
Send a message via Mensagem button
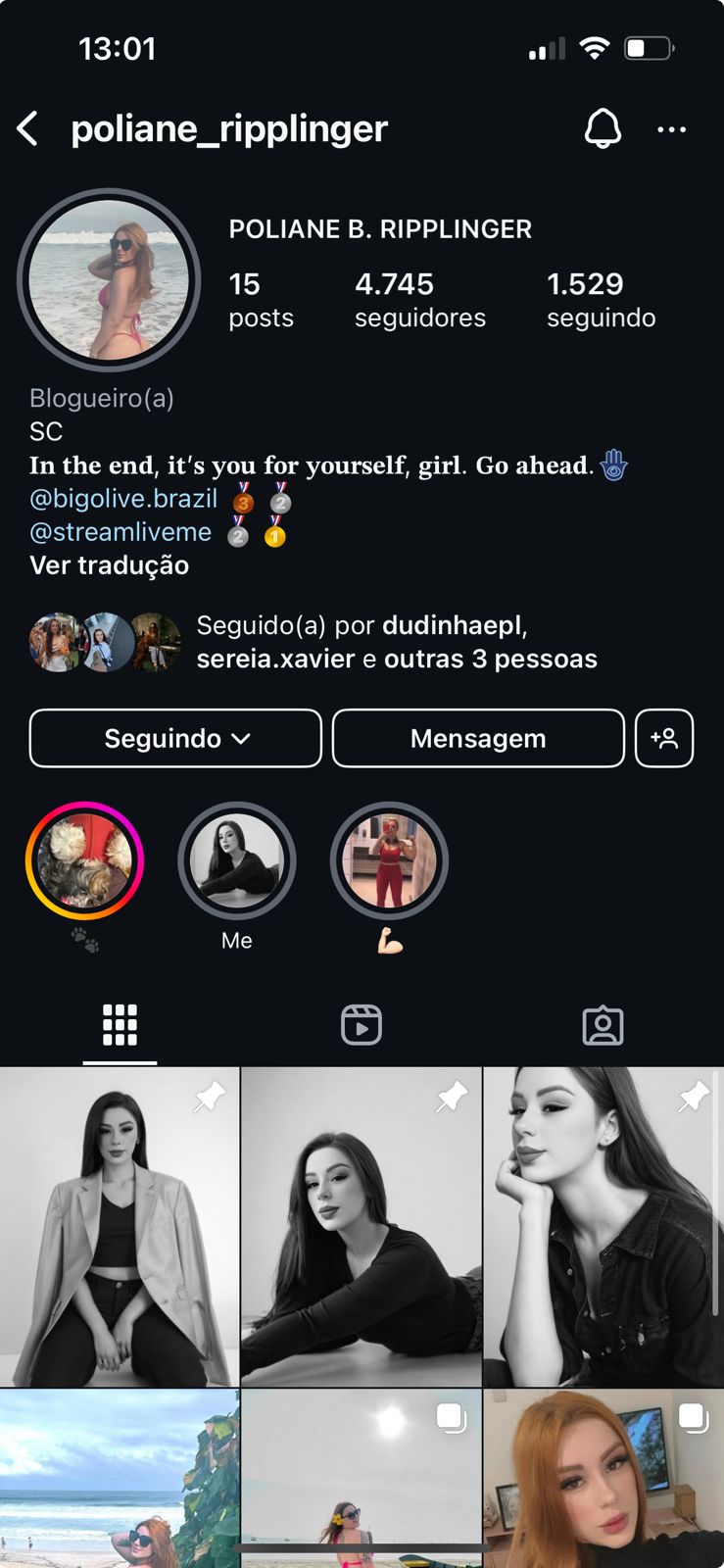point(478,738)
